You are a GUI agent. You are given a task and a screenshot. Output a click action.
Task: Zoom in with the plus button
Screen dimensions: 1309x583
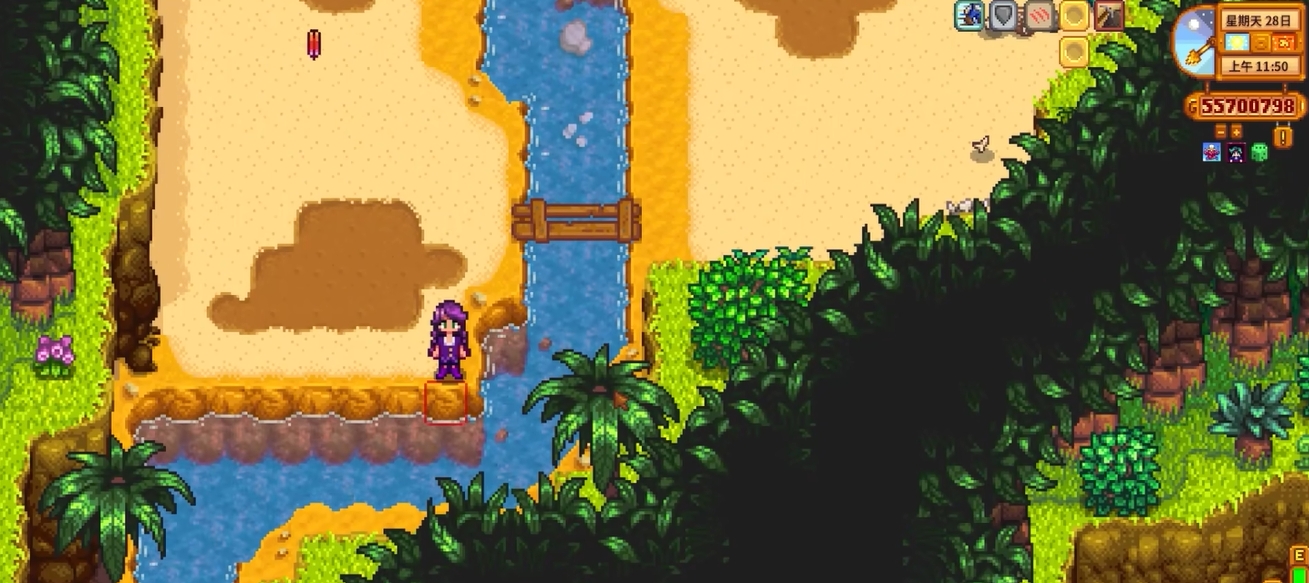1236,132
